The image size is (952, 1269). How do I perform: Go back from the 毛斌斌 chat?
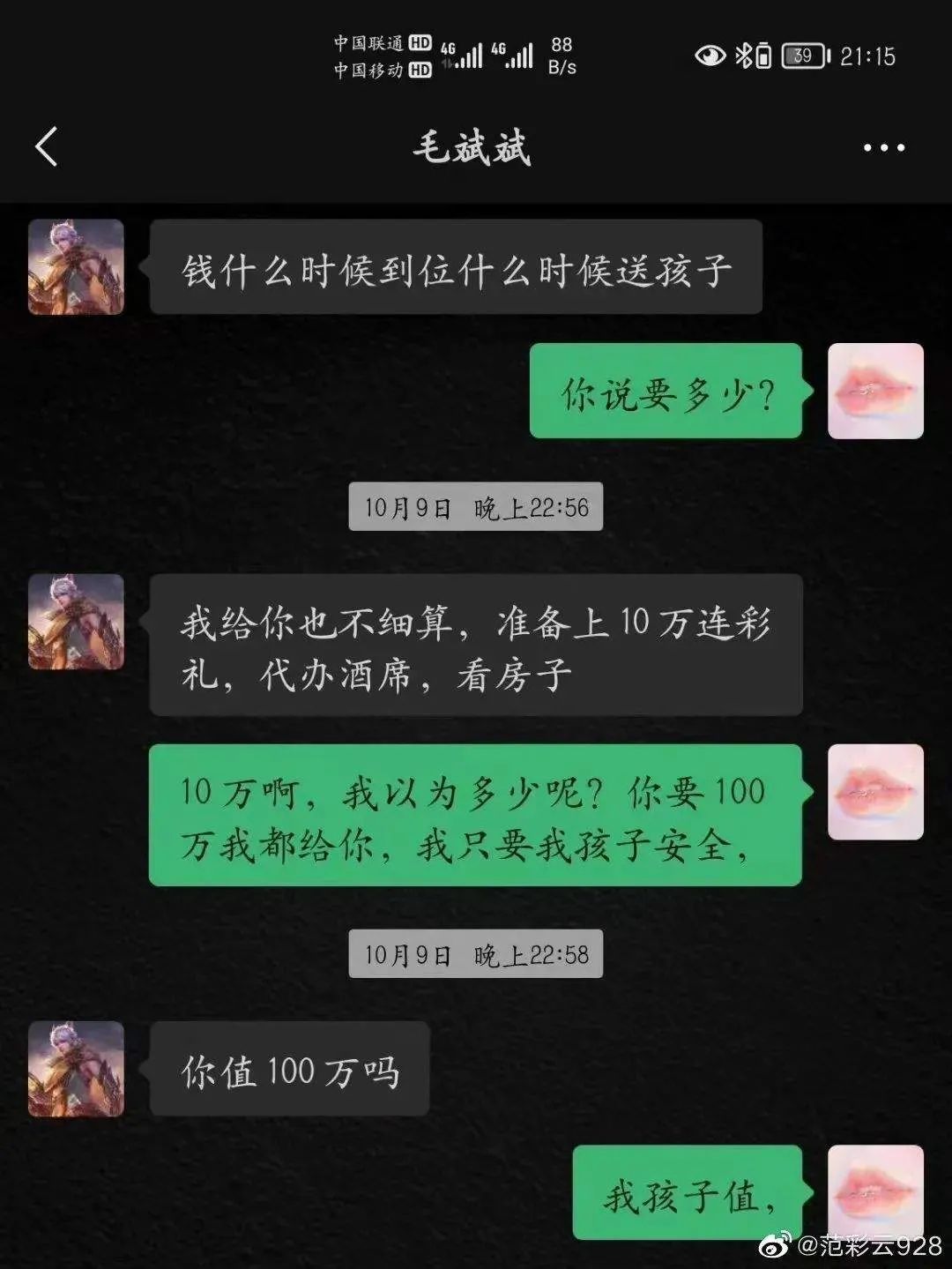coord(47,146)
